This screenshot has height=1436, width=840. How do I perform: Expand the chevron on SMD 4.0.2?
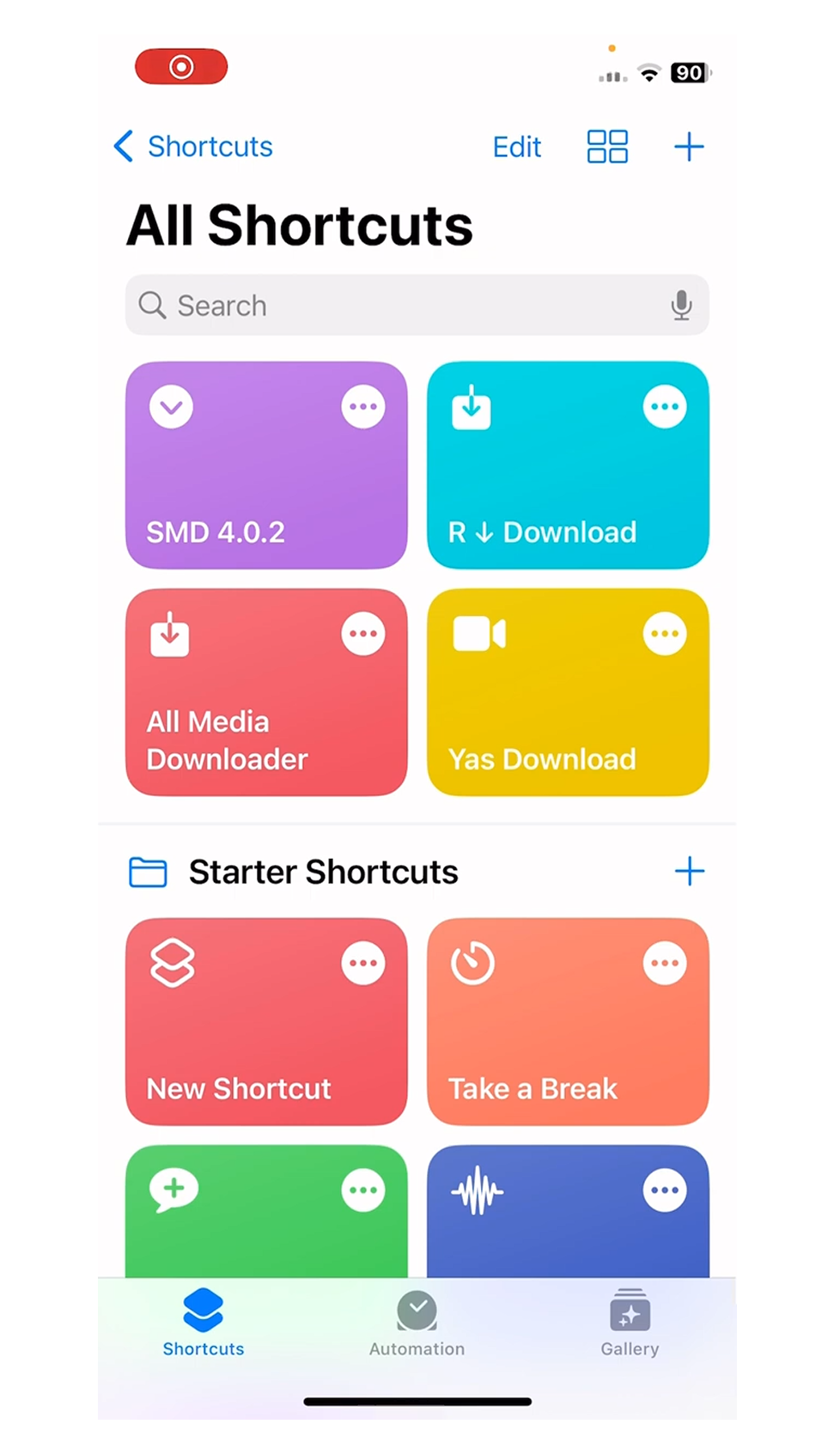(170, 406)
